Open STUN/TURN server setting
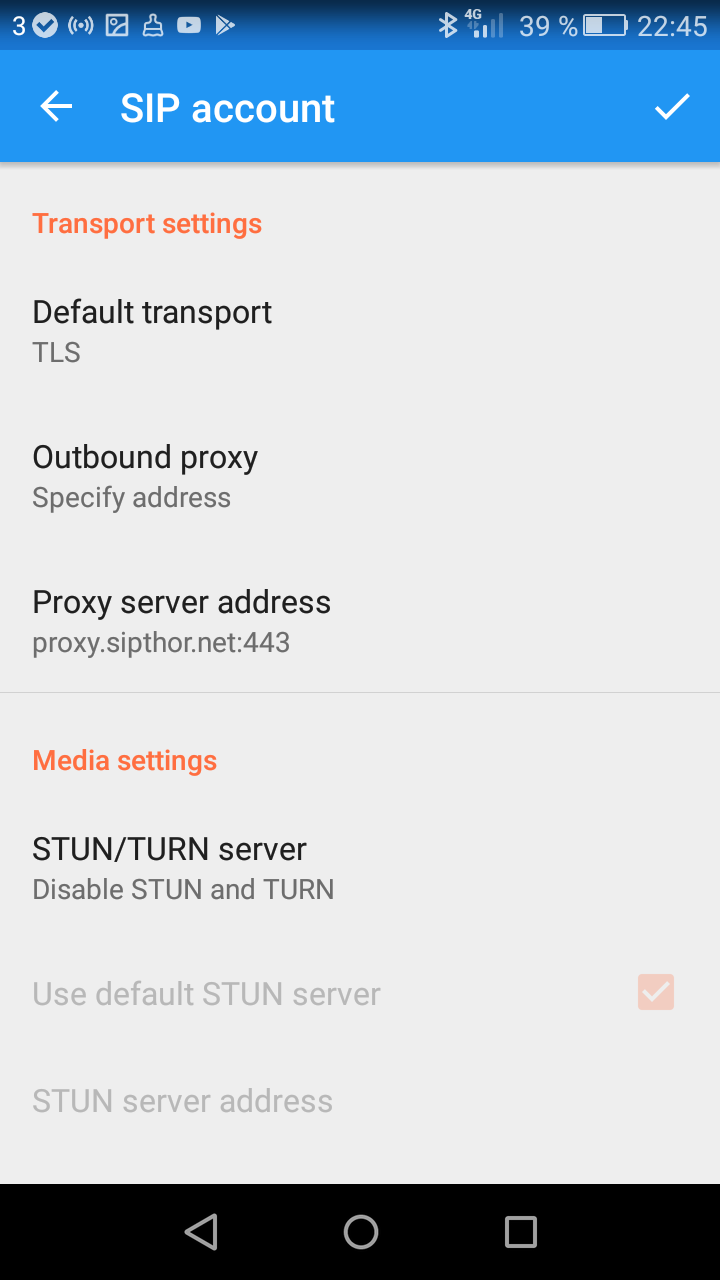The image size is (720, 1280). (x=360, y=868)
